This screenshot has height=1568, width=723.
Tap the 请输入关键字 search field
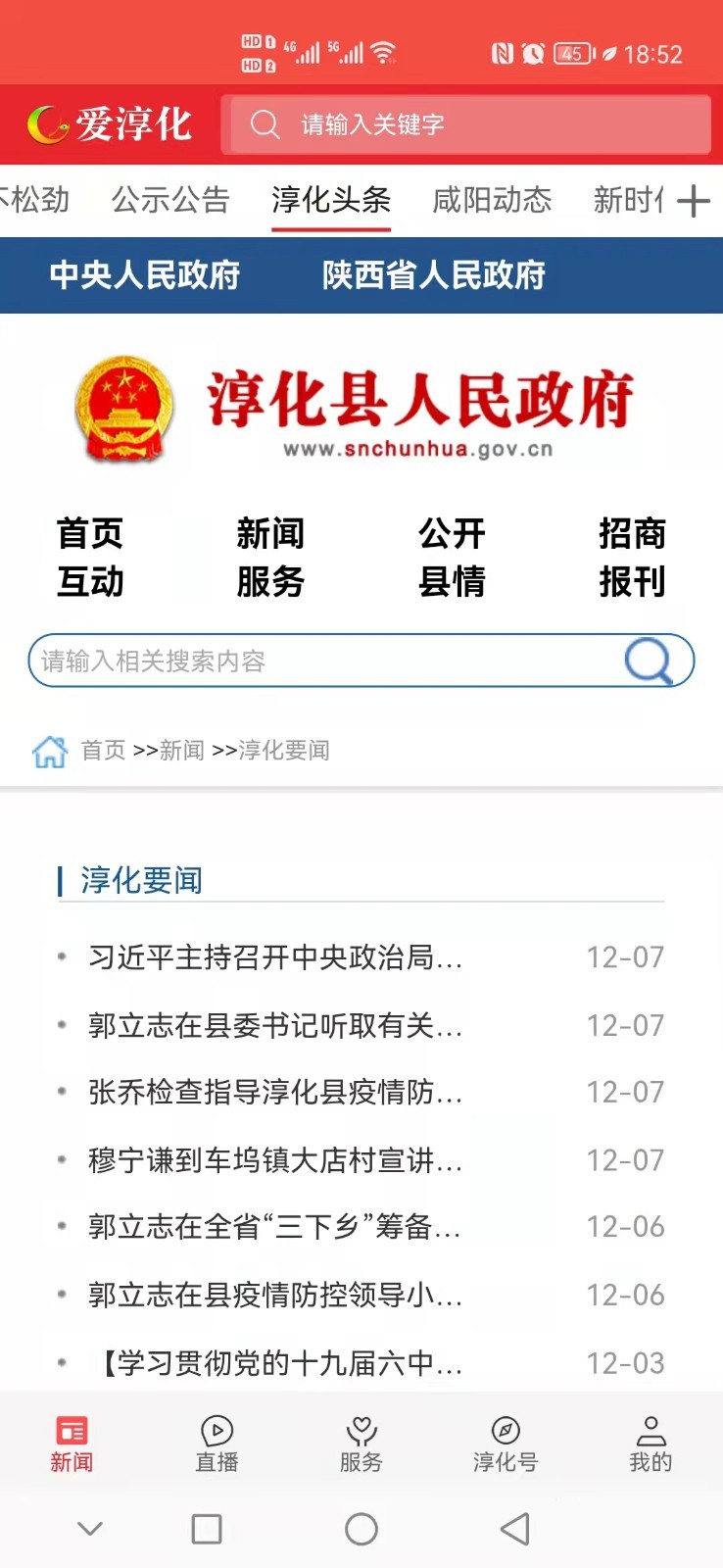pos(468,124)
